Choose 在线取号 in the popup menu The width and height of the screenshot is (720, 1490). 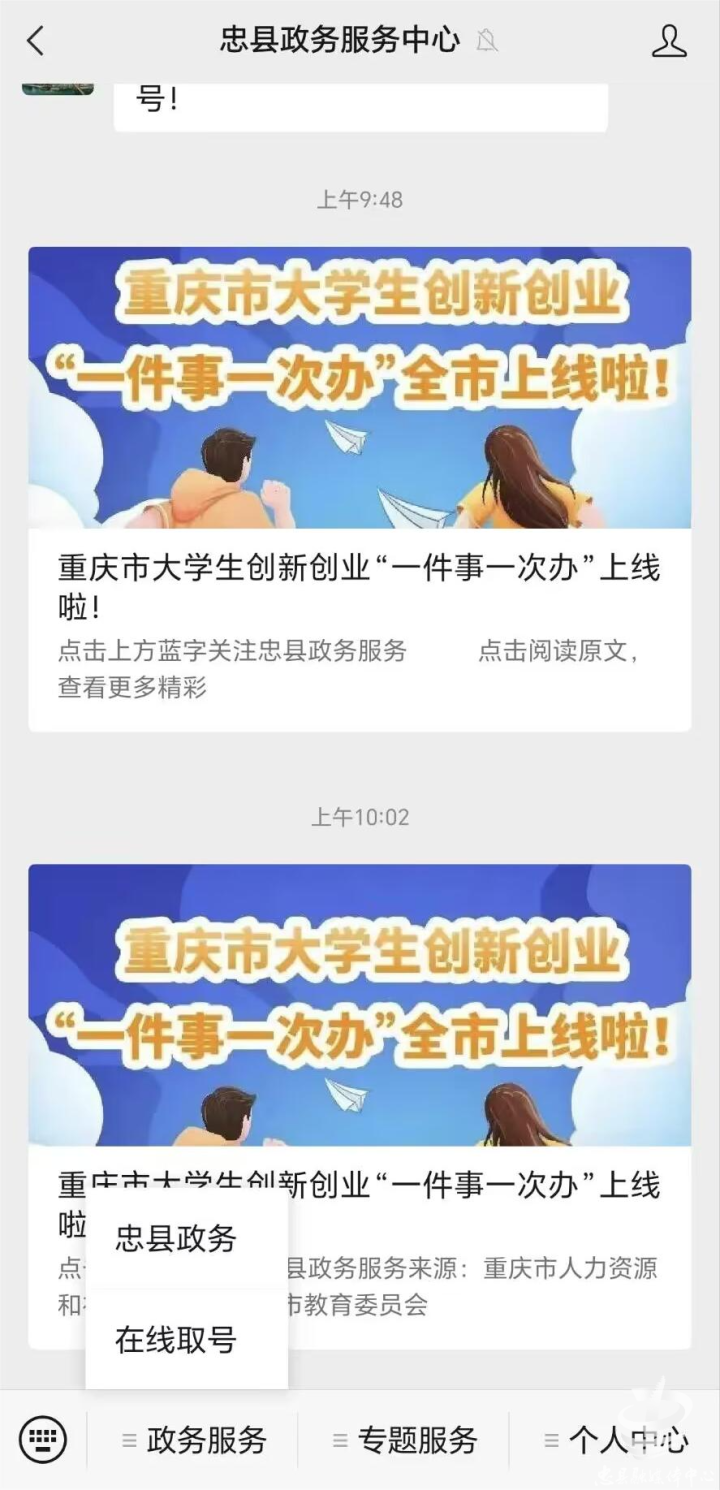point(176,1339)
